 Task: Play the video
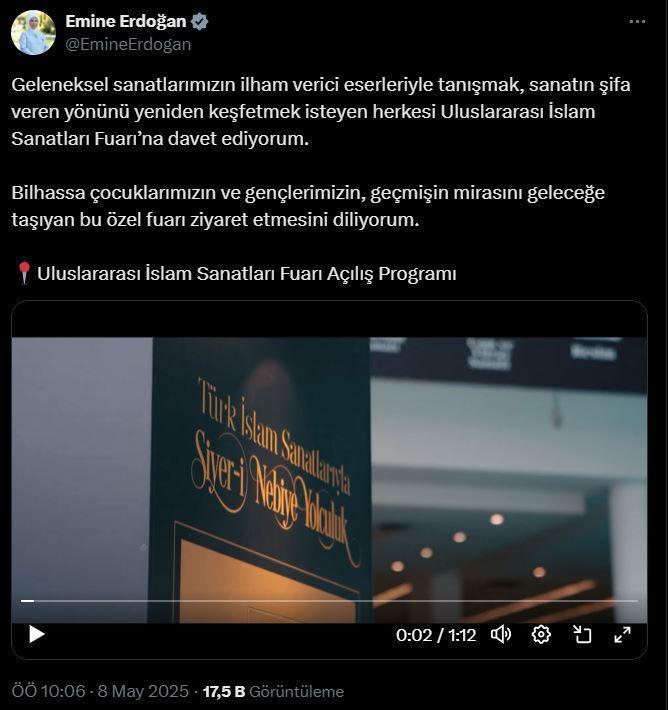click(37, 634)
